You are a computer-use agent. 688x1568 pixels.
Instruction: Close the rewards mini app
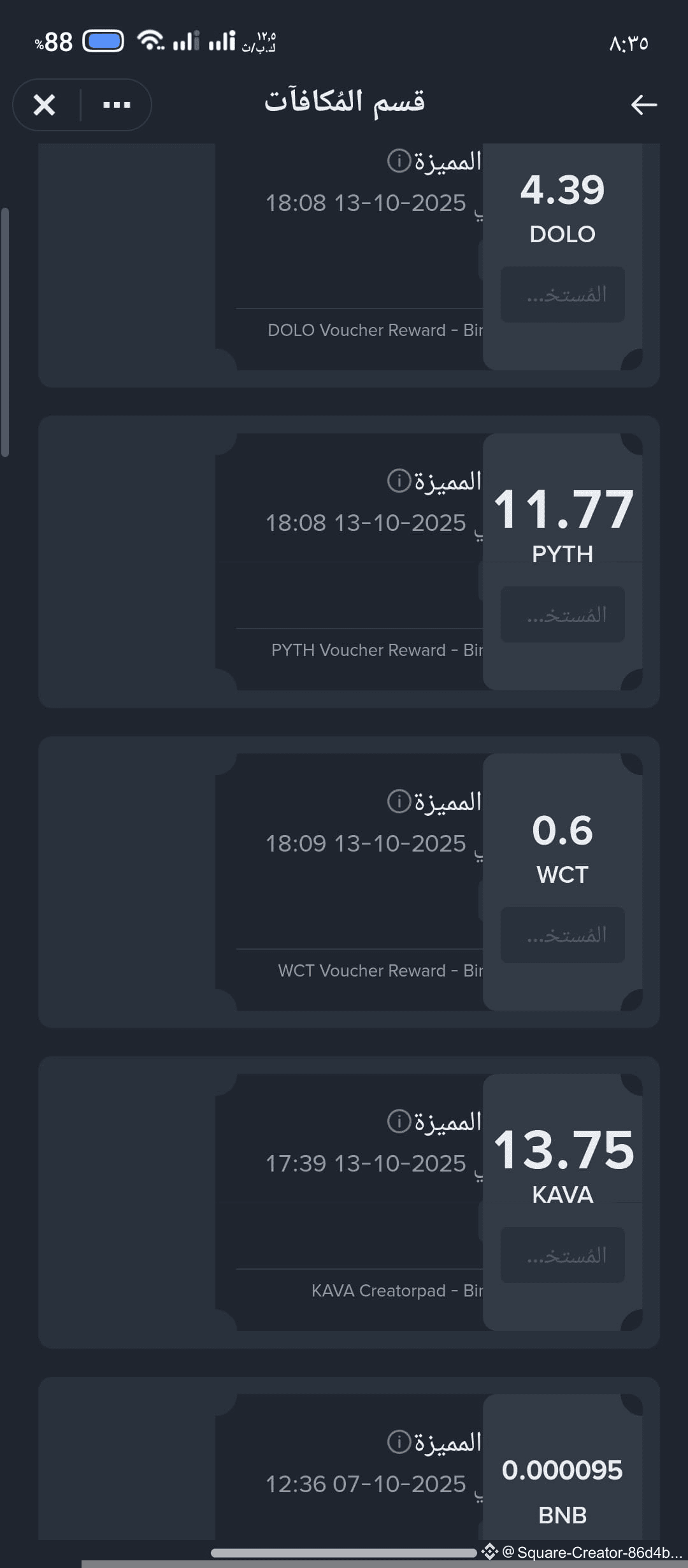coord(44,105)
